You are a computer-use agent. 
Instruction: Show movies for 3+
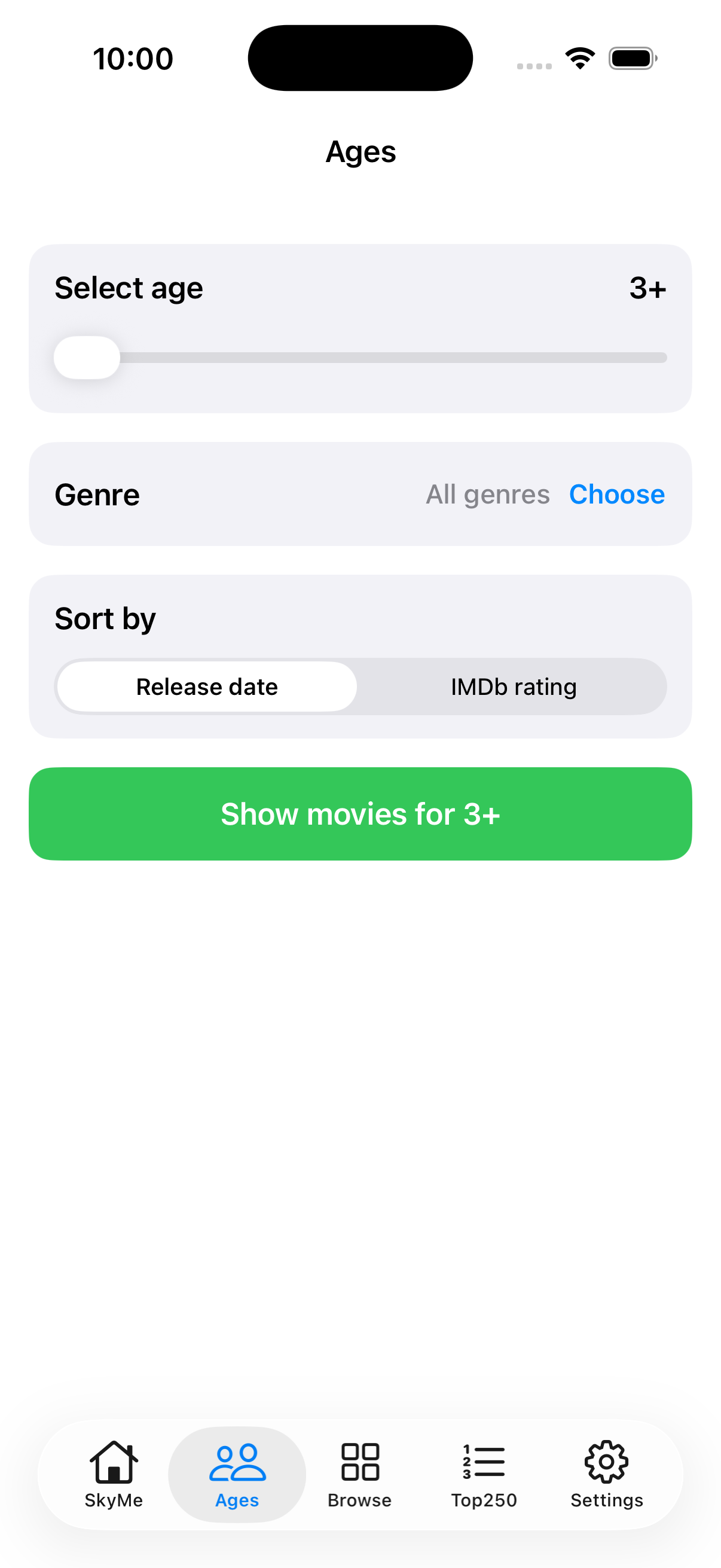tap(360, 814)
